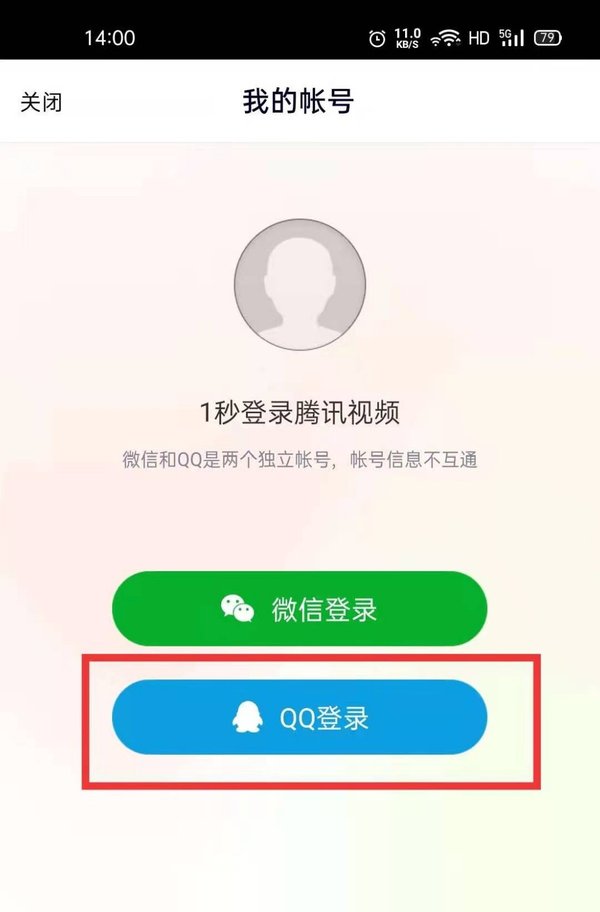The height and width of the screenshot is (912, 600).
Task: Tap 关闭 to close the account page
Action: point(41,102)
